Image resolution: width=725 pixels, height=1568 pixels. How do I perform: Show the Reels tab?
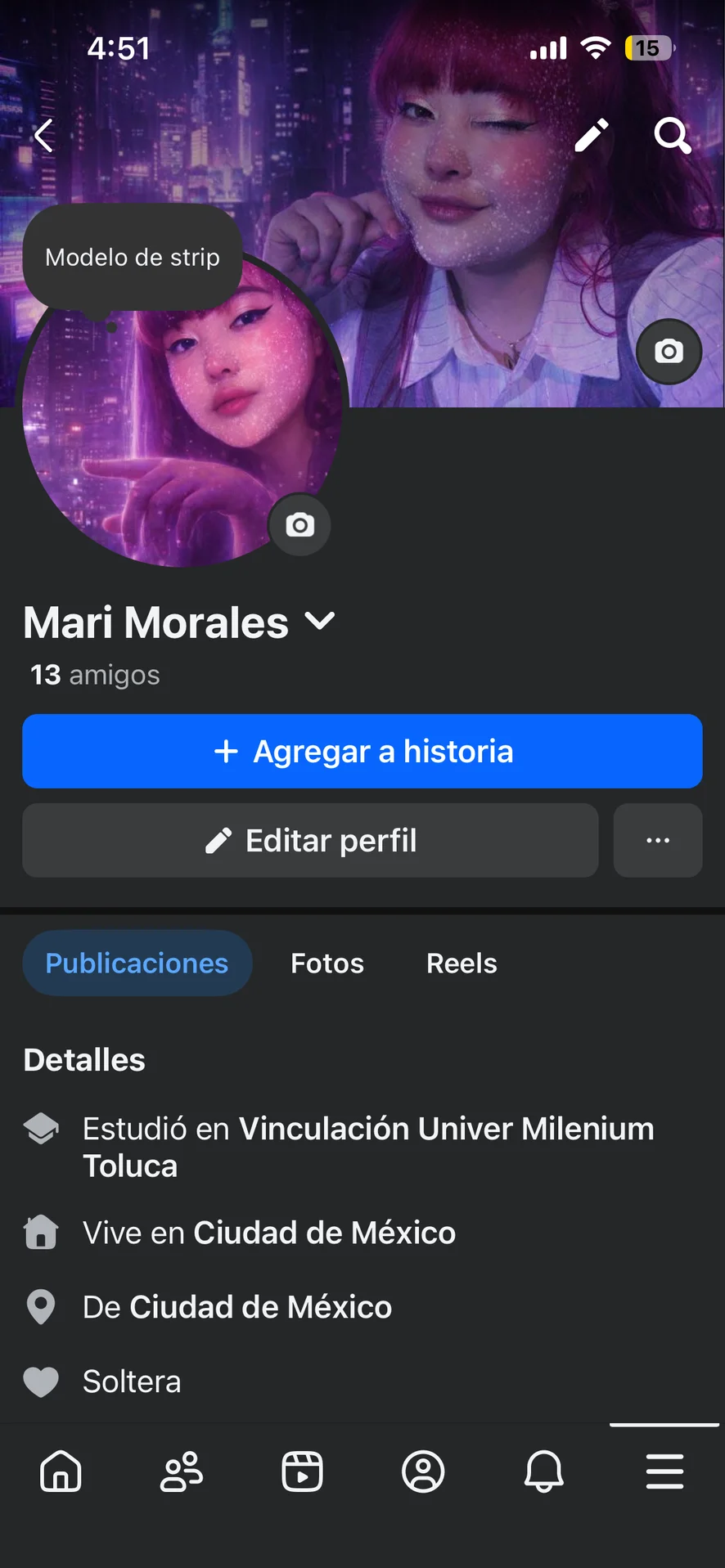462,964
